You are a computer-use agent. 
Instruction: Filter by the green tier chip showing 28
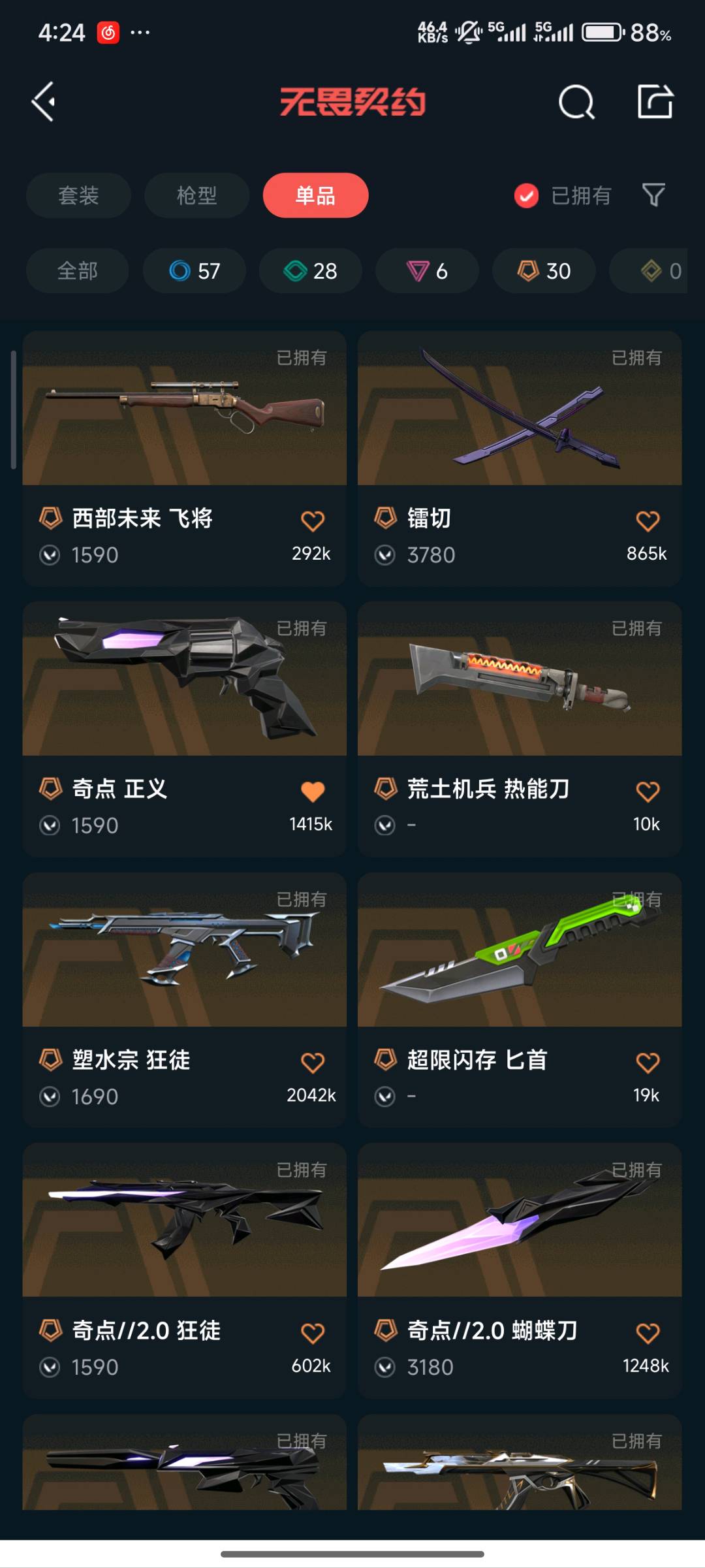coord(310,270)
